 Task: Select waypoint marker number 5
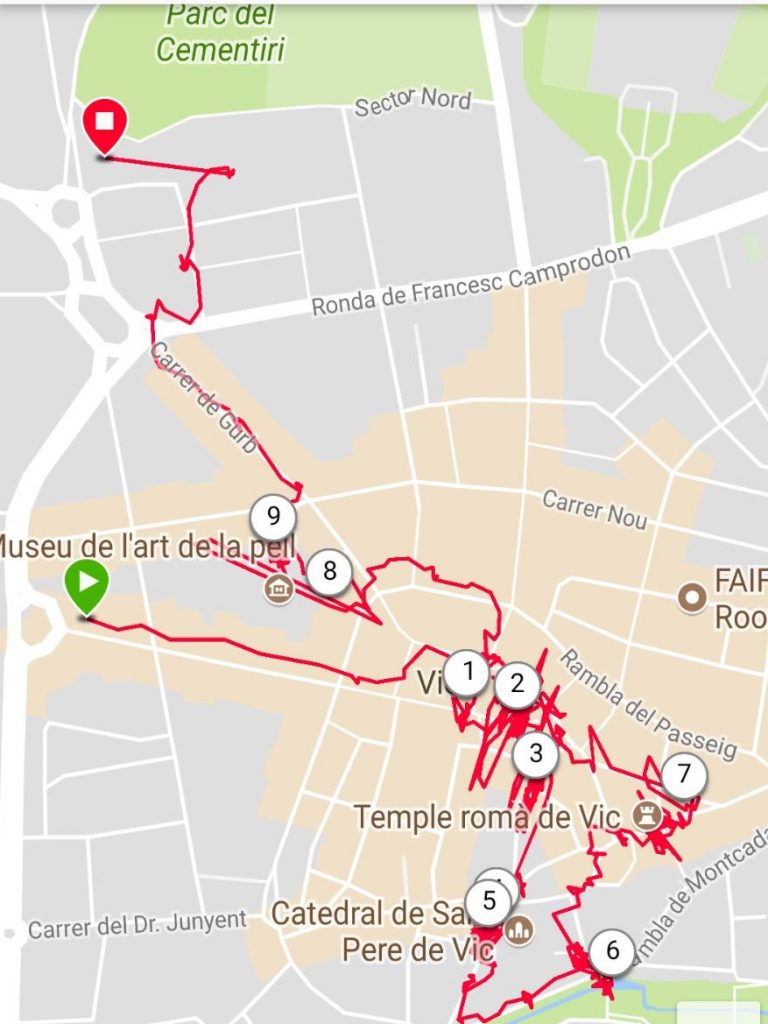click(x=487, y=901)
